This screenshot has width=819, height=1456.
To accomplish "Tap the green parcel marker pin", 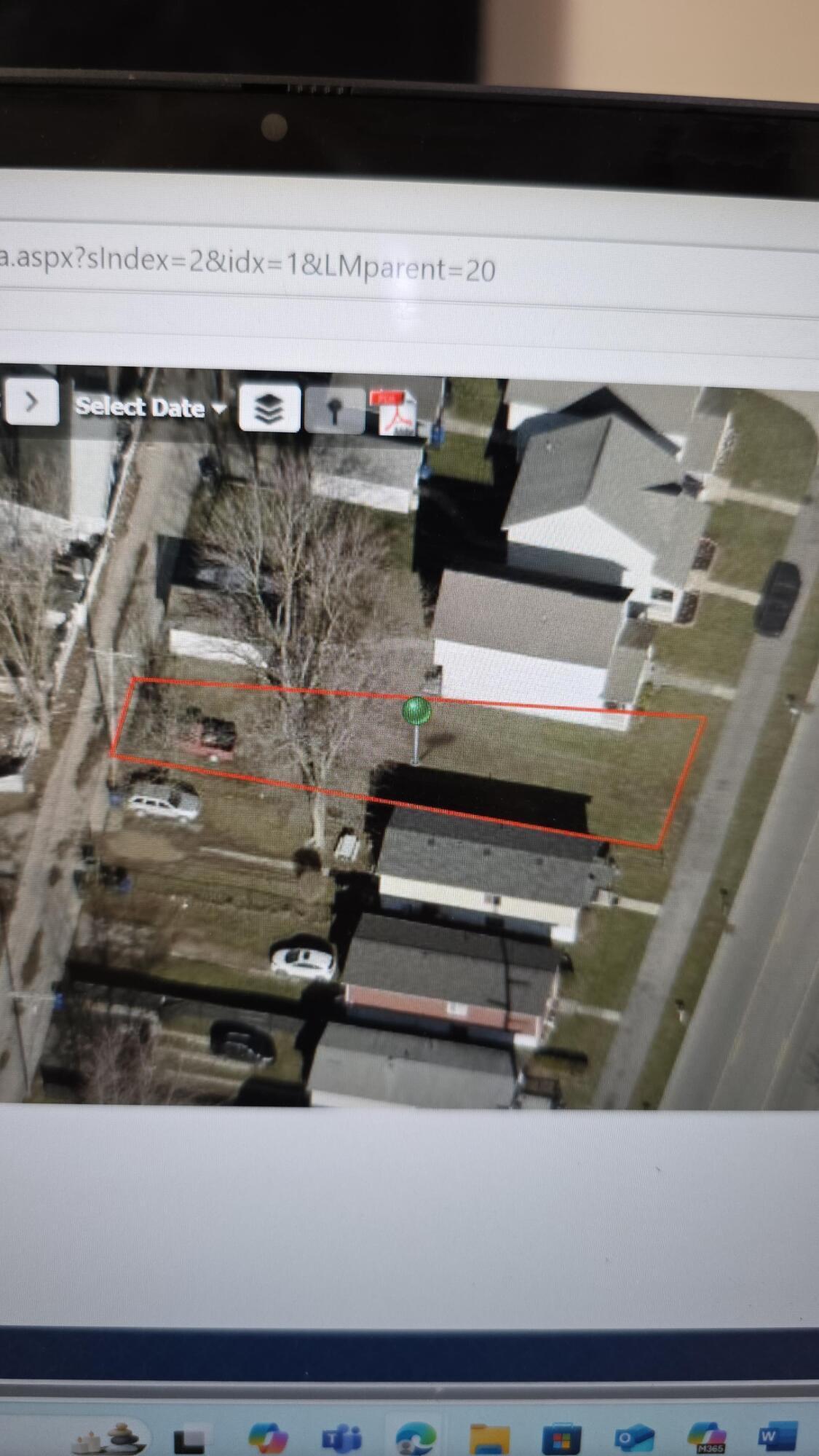I will pyautogui.click(x=416, y=711).
